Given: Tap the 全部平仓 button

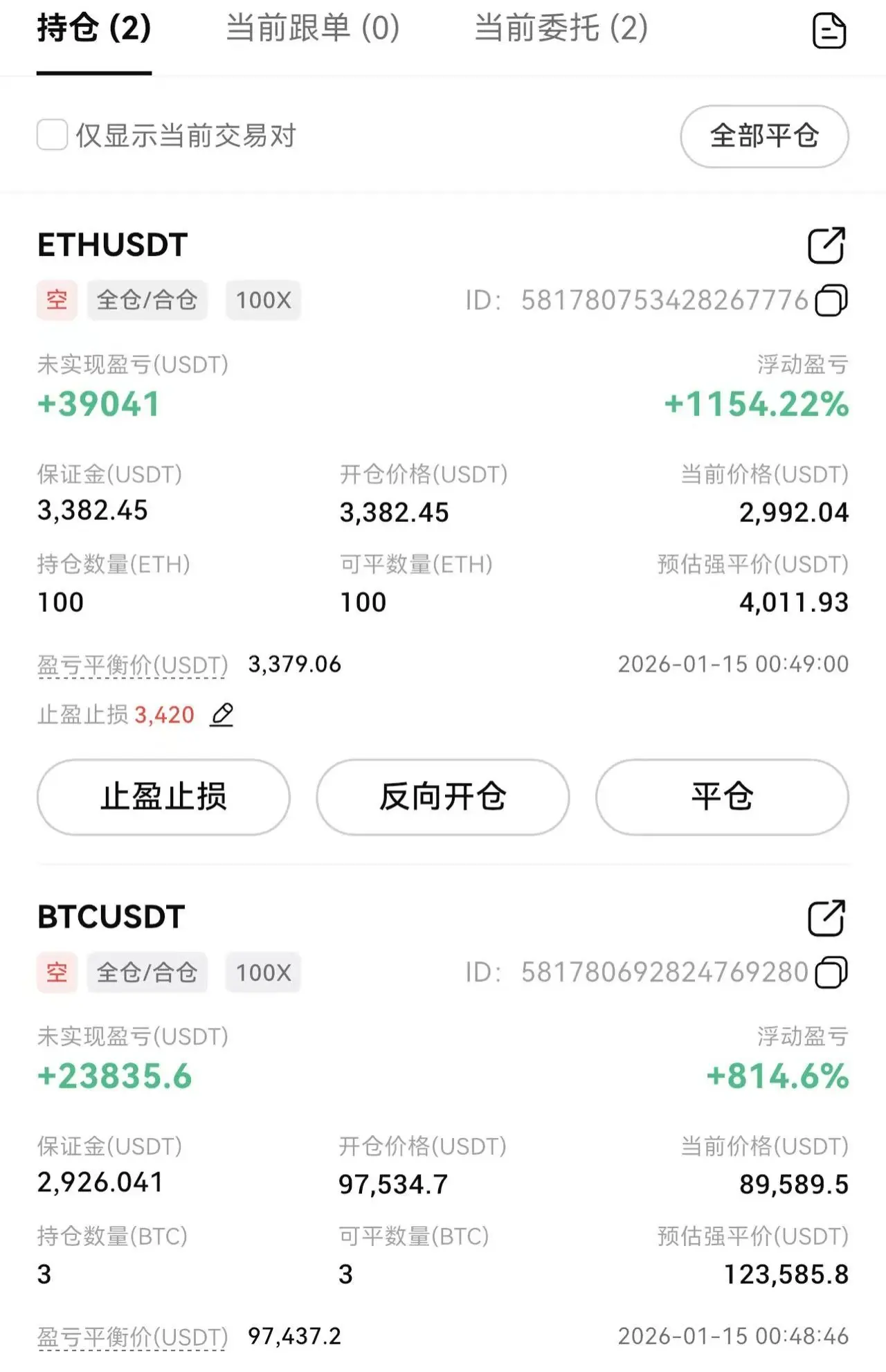Looking at the screenshot, I should [x=764, y=136].
